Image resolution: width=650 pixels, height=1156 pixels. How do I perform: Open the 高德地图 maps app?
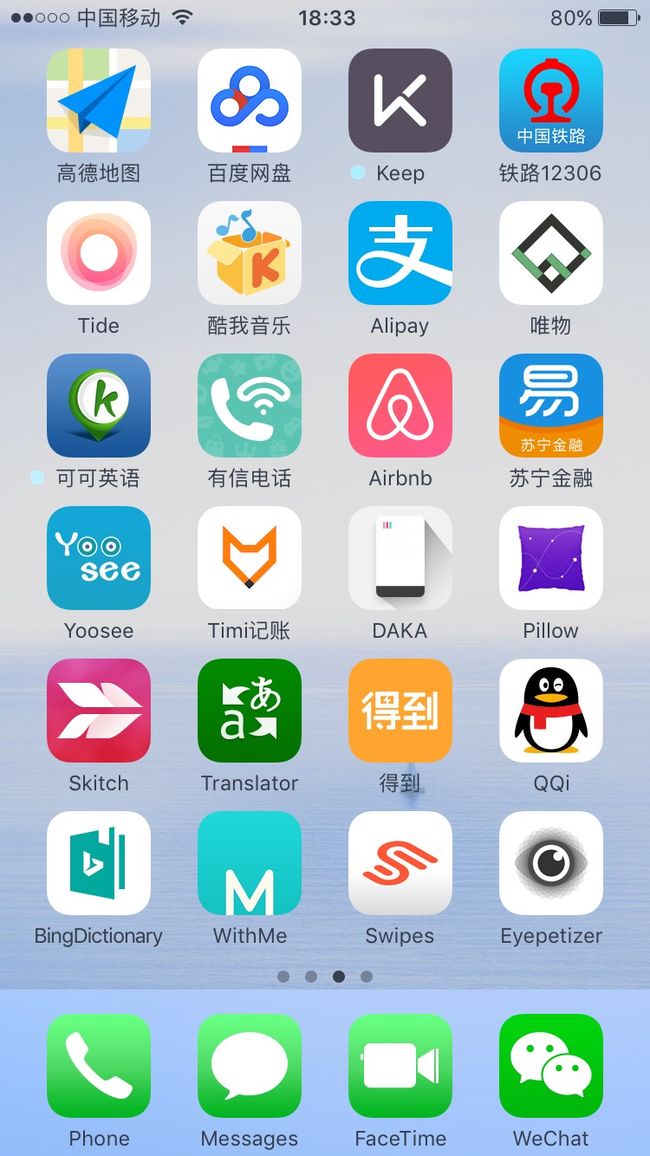coord(99,100)
